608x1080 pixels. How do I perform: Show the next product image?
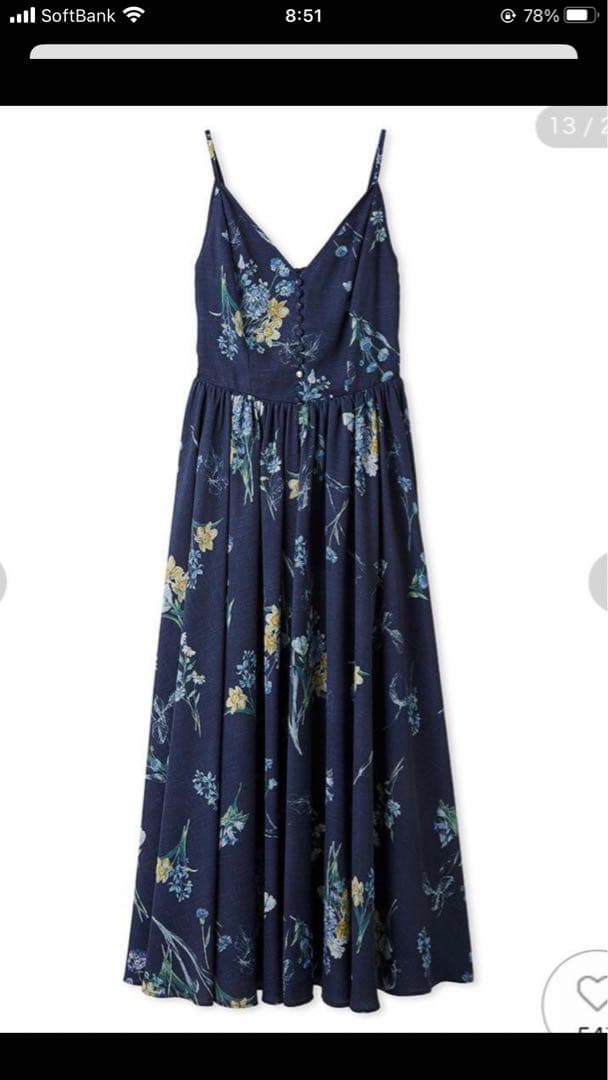pos(598,581)
